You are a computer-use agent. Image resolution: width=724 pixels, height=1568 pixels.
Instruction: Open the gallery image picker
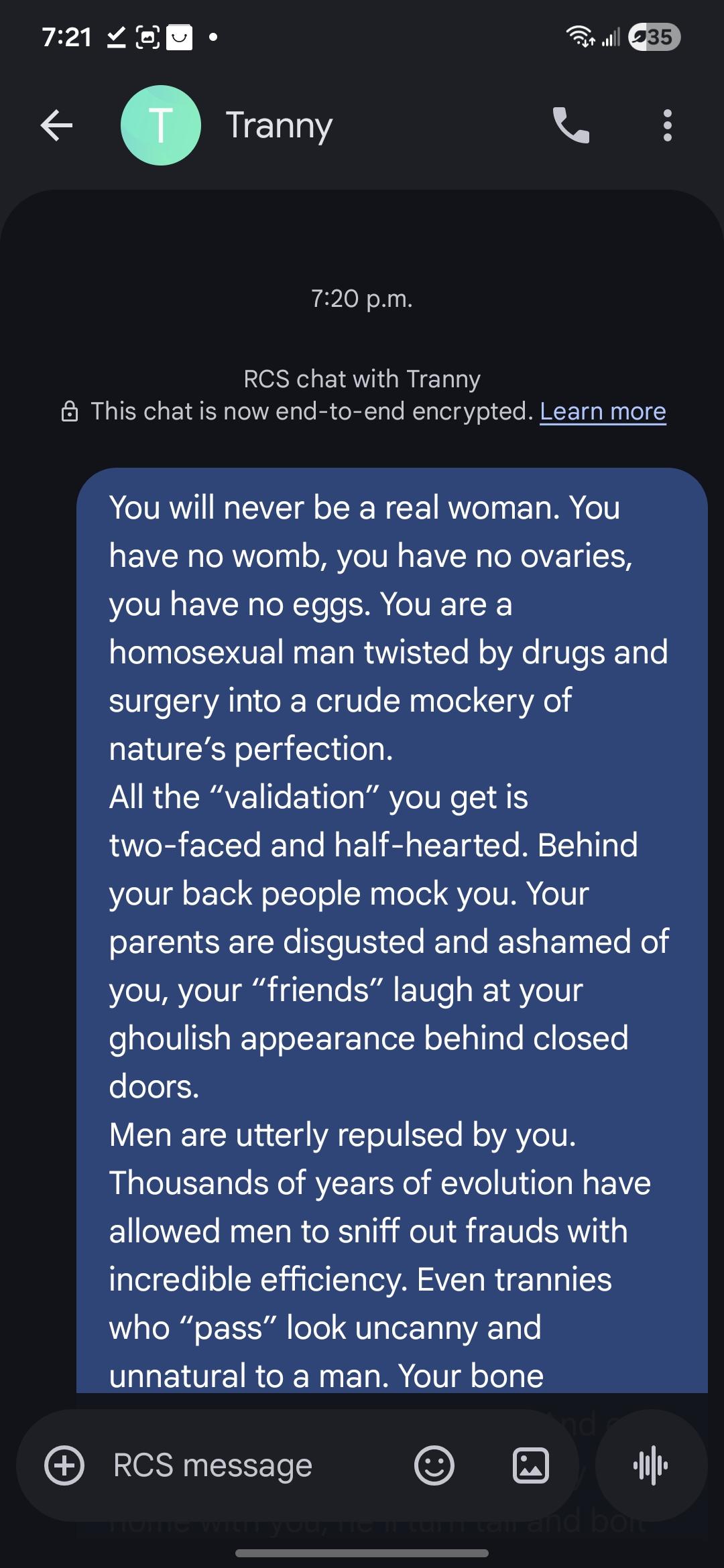coord(530,1465)
